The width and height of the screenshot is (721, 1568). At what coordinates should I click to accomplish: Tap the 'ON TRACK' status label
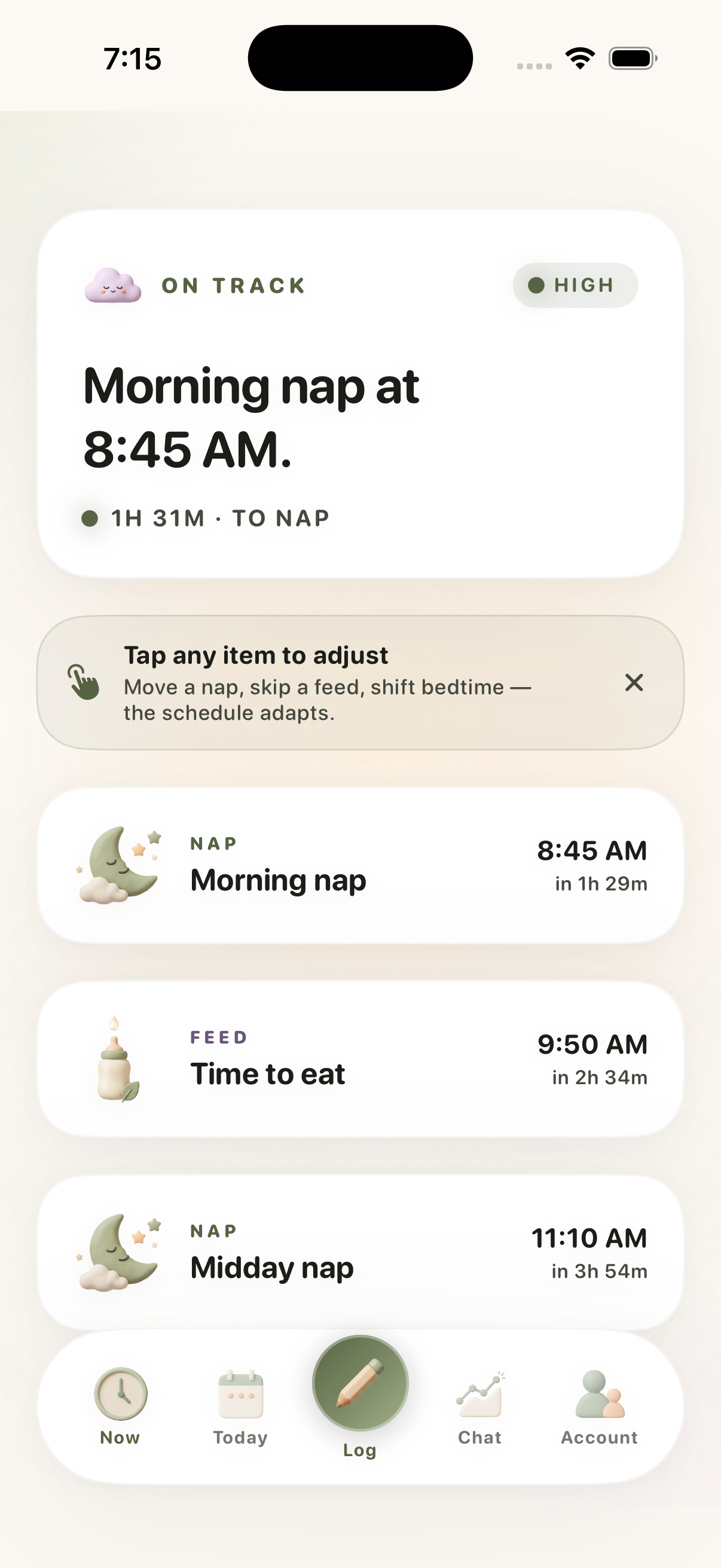click(233, 285)
